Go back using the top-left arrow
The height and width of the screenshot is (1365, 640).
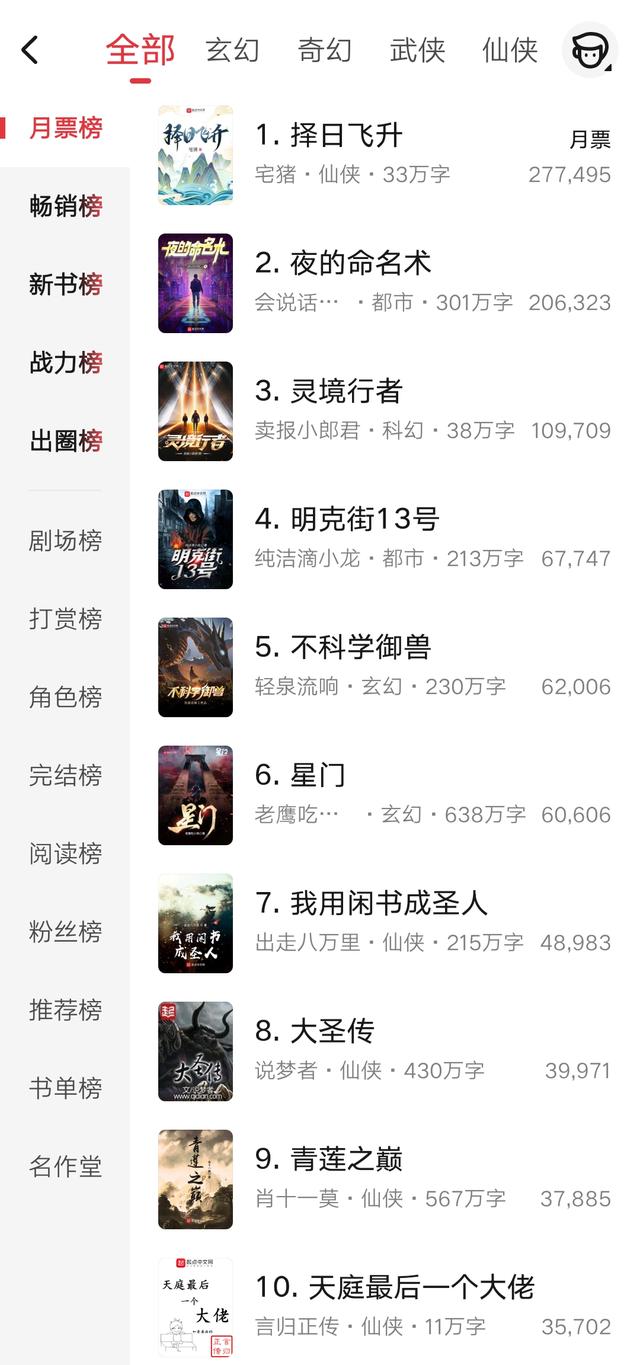tap(30, 50)
